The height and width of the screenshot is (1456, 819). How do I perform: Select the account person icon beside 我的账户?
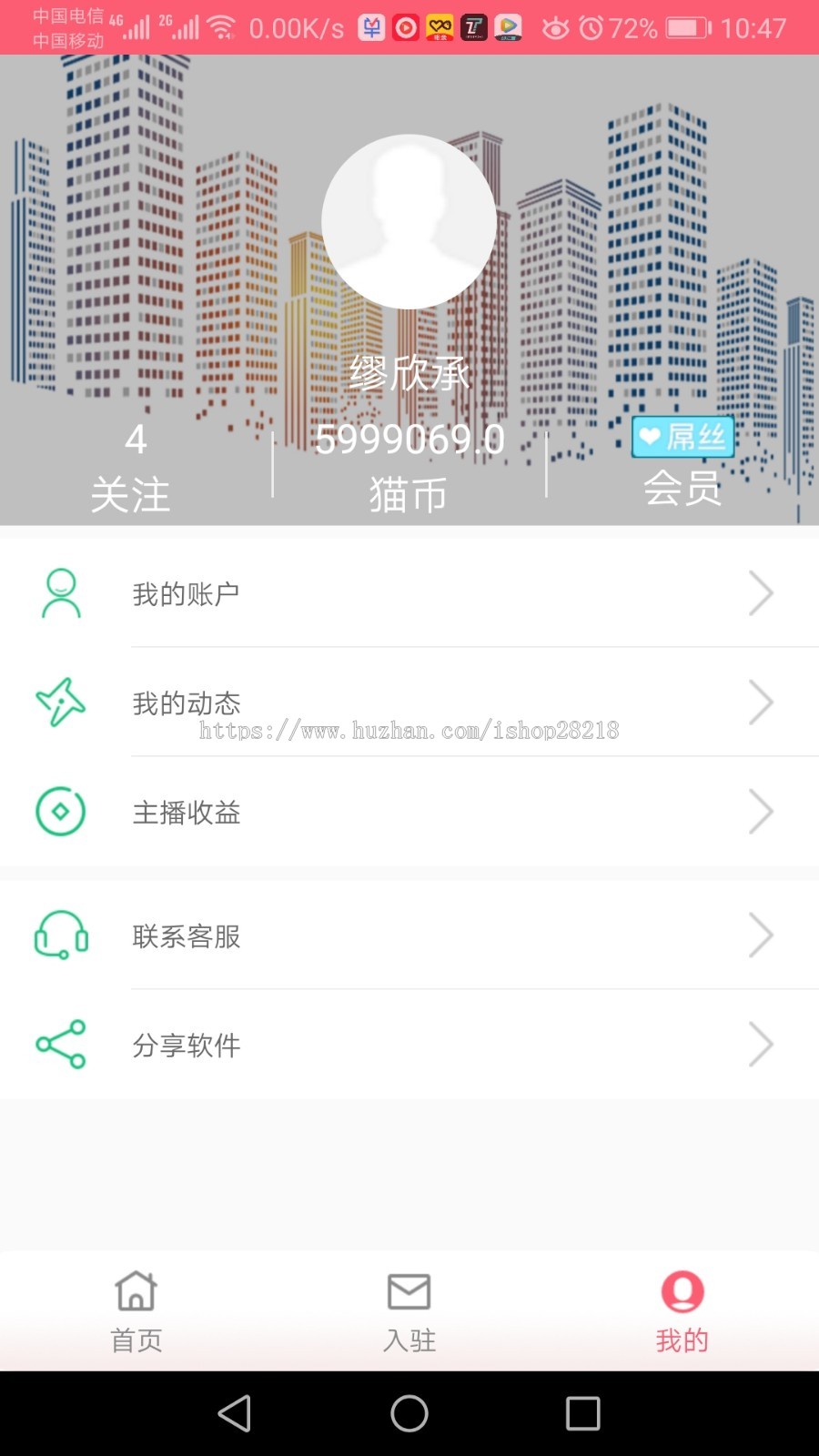coord(60,592)
